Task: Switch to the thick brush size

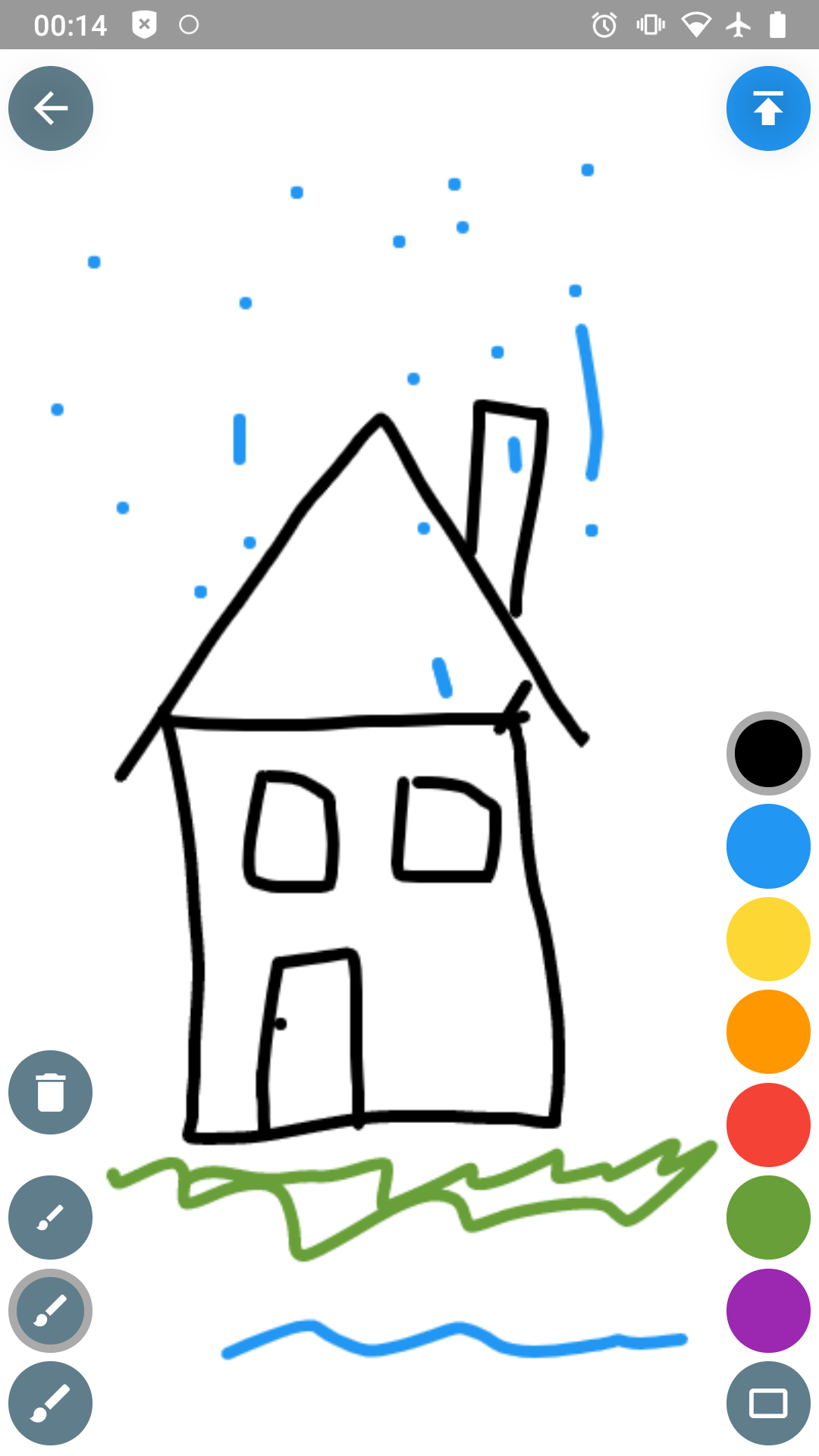Action: pos(51,1403)
